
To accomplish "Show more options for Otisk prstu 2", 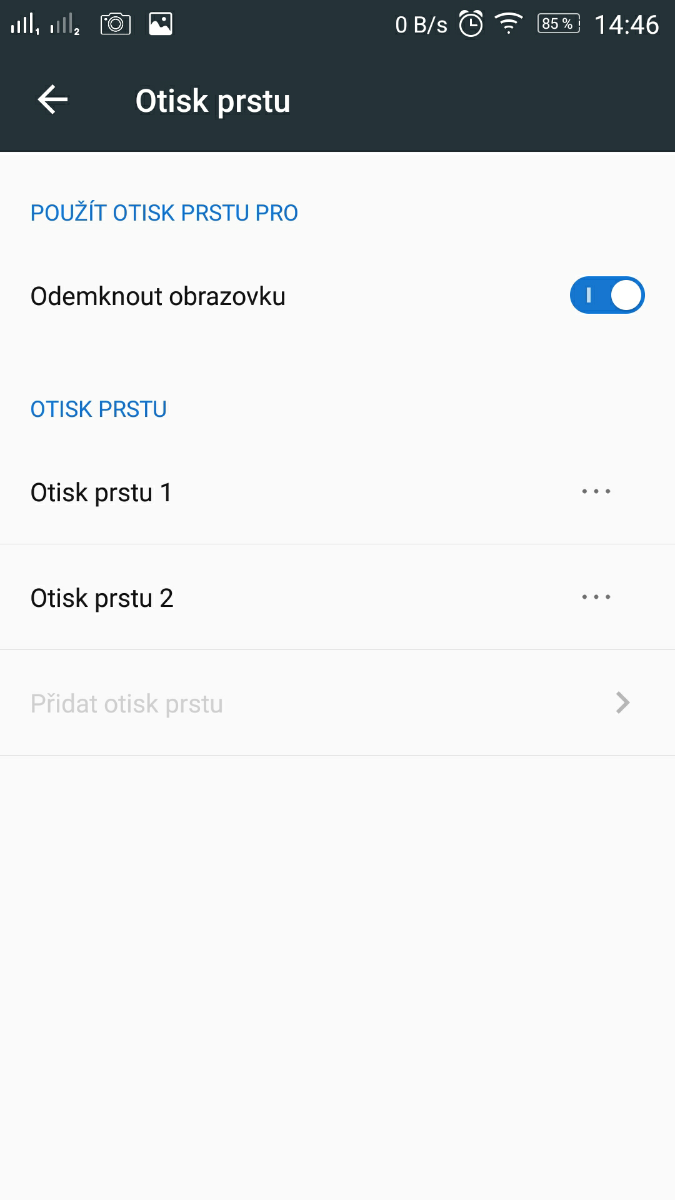I will coord(596,598).
